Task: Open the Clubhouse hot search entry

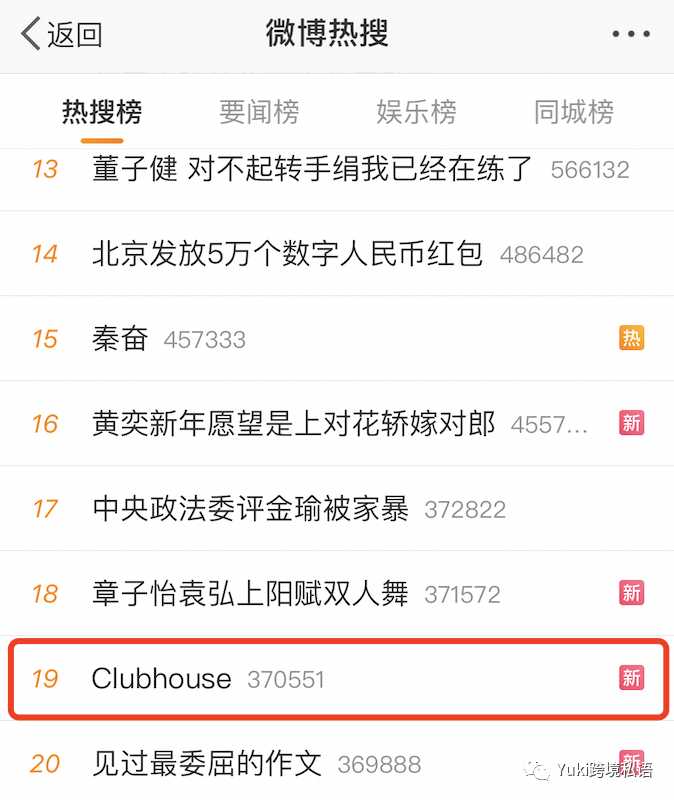Action: tap(161, 679)
